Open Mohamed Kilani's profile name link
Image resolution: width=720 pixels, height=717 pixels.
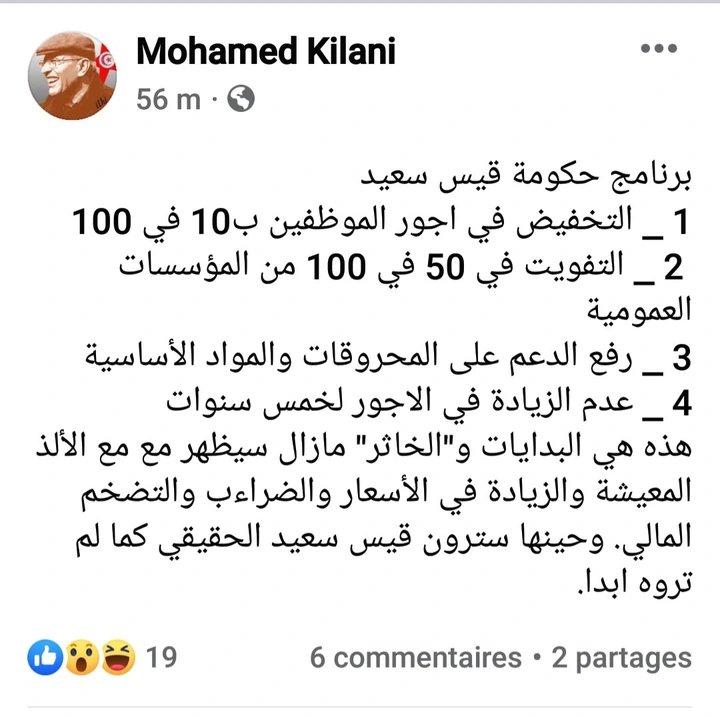click(x=265, y=51)
